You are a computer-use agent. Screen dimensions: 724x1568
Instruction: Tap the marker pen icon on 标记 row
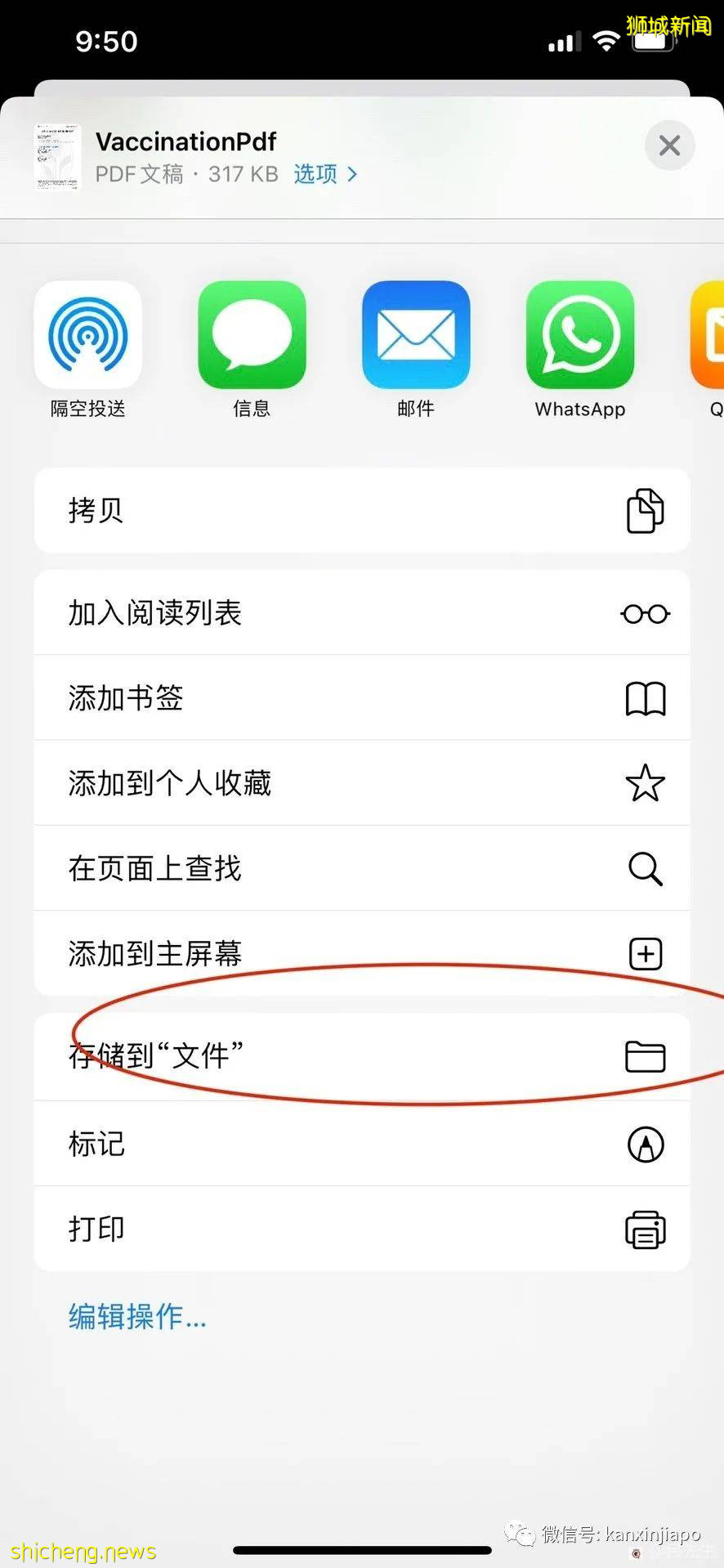click(645, 1144)
